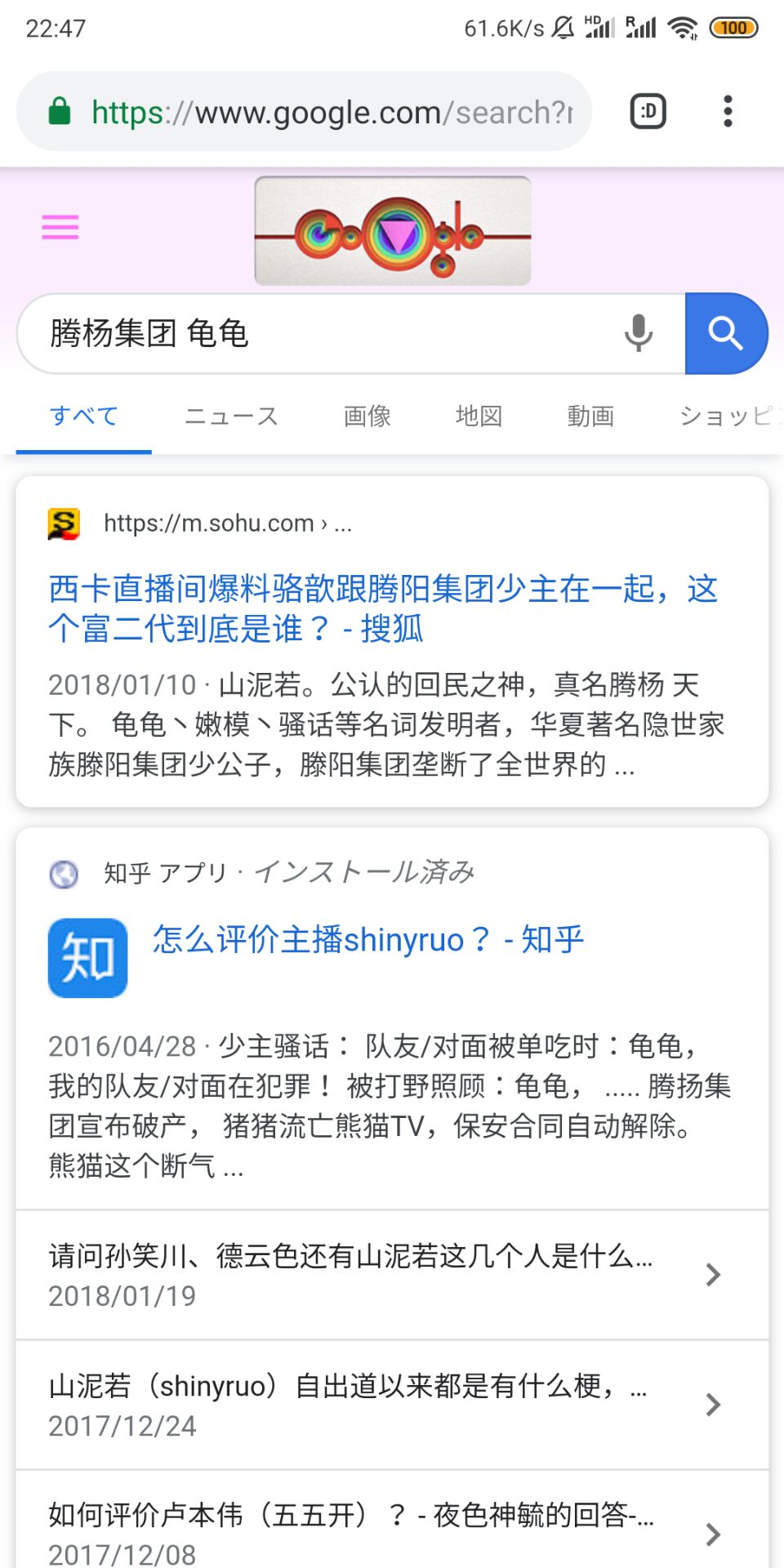Screen dimensions: 784x1568
Task: Switch to the ニュース tab
Action: [231, 416]
